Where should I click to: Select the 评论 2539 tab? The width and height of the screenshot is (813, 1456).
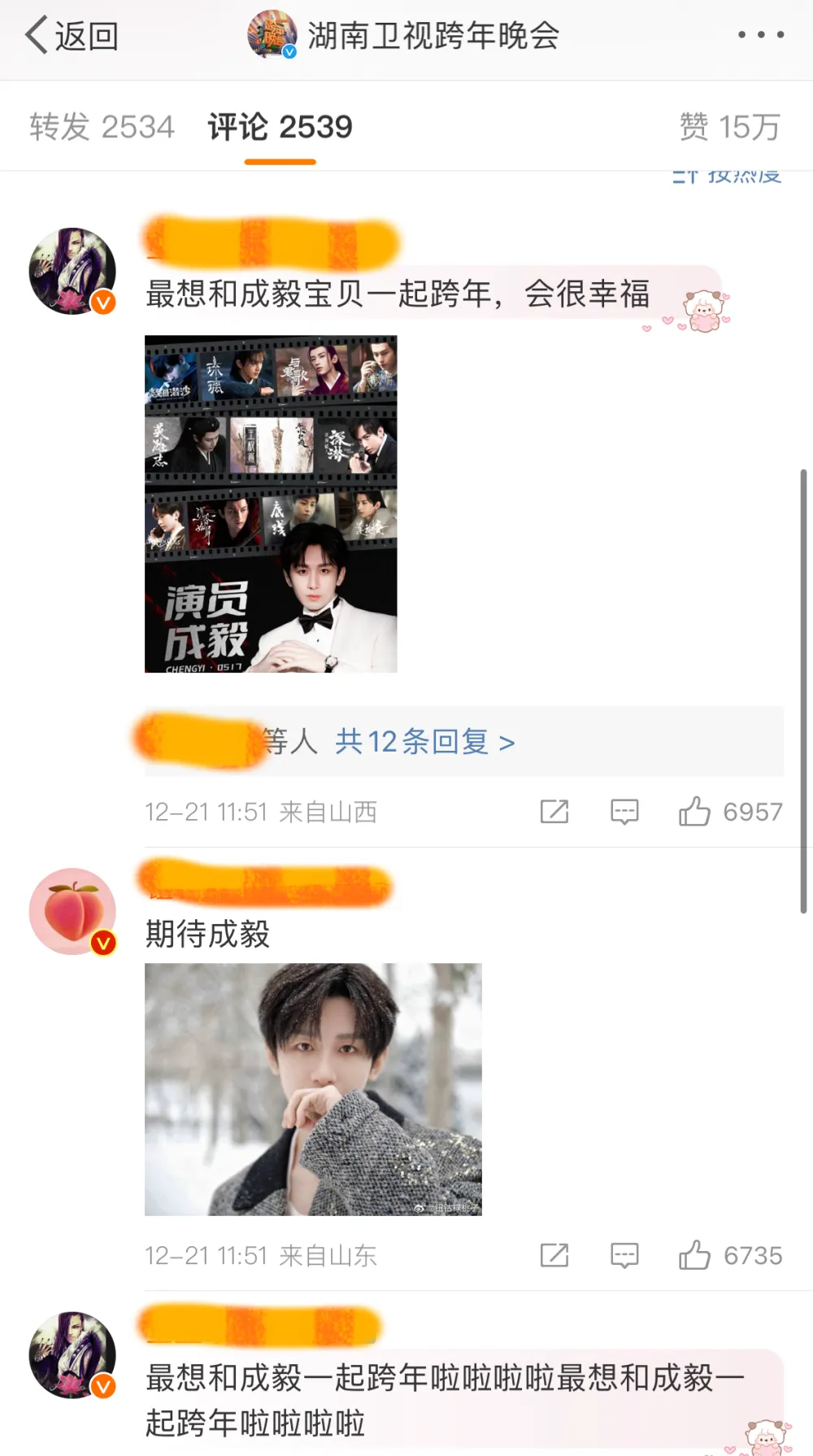click(280, 127)
